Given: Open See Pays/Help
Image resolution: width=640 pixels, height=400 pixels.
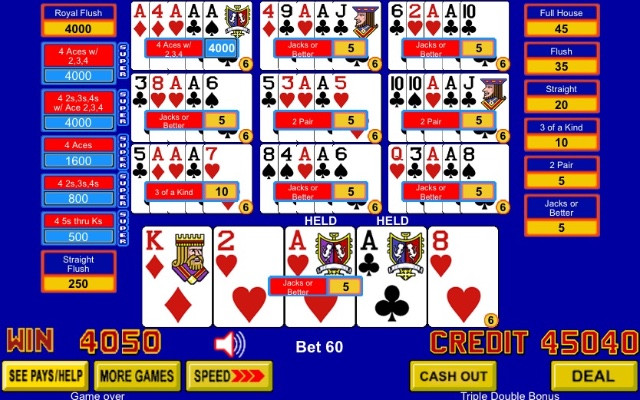Looking at the screenshot, I should click(x=46, y=376).
